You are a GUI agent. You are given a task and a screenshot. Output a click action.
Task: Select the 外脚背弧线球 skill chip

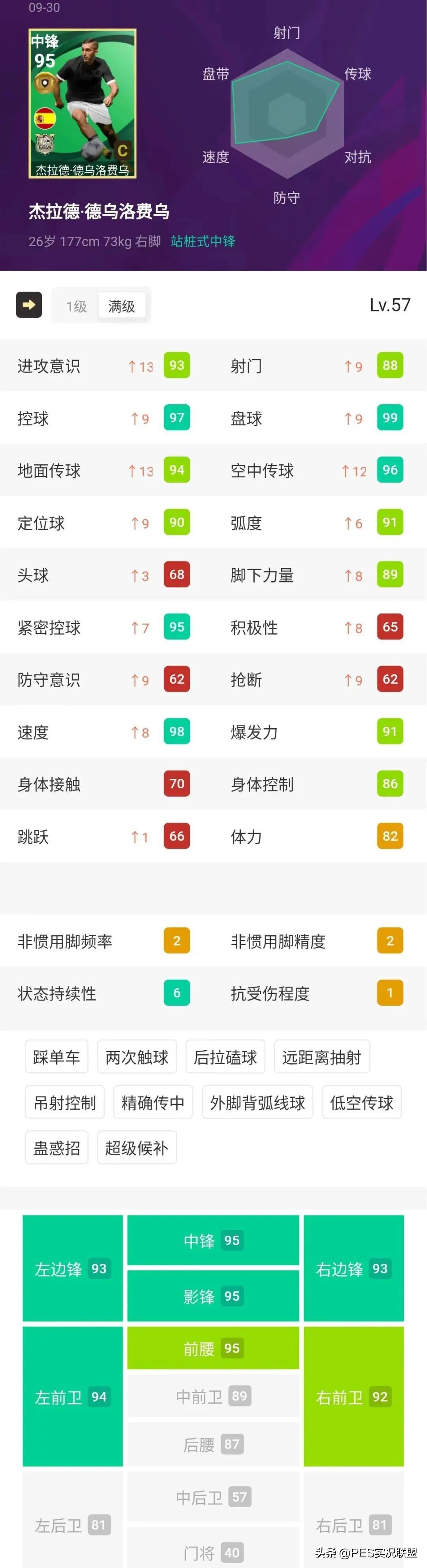click(x=257, y=1102)
